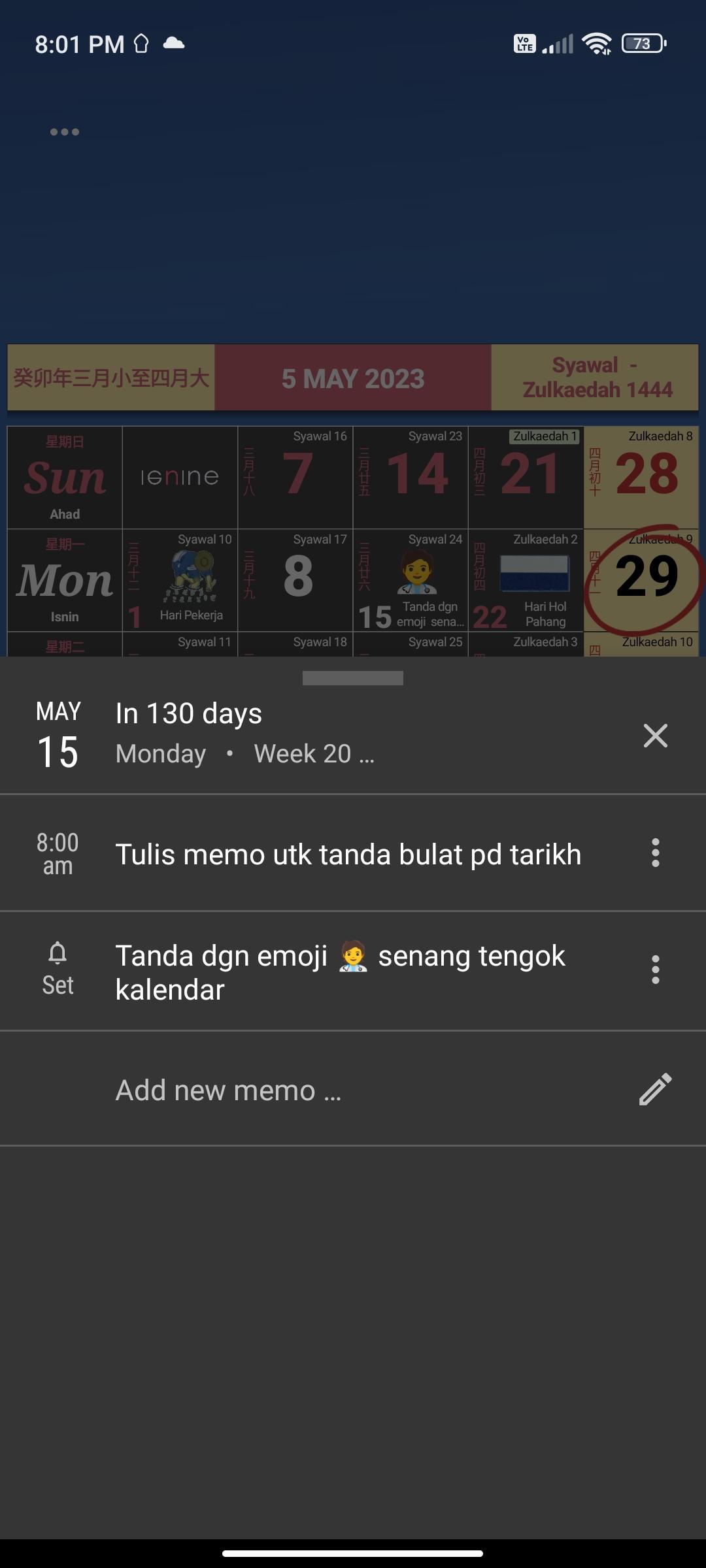The width and height of the screenshot is (706, 1568).
Task: Open the memo "Tanda dgn emoji senang tengok kalendar"
Action: pyautogui.click(x=340, y=972)
